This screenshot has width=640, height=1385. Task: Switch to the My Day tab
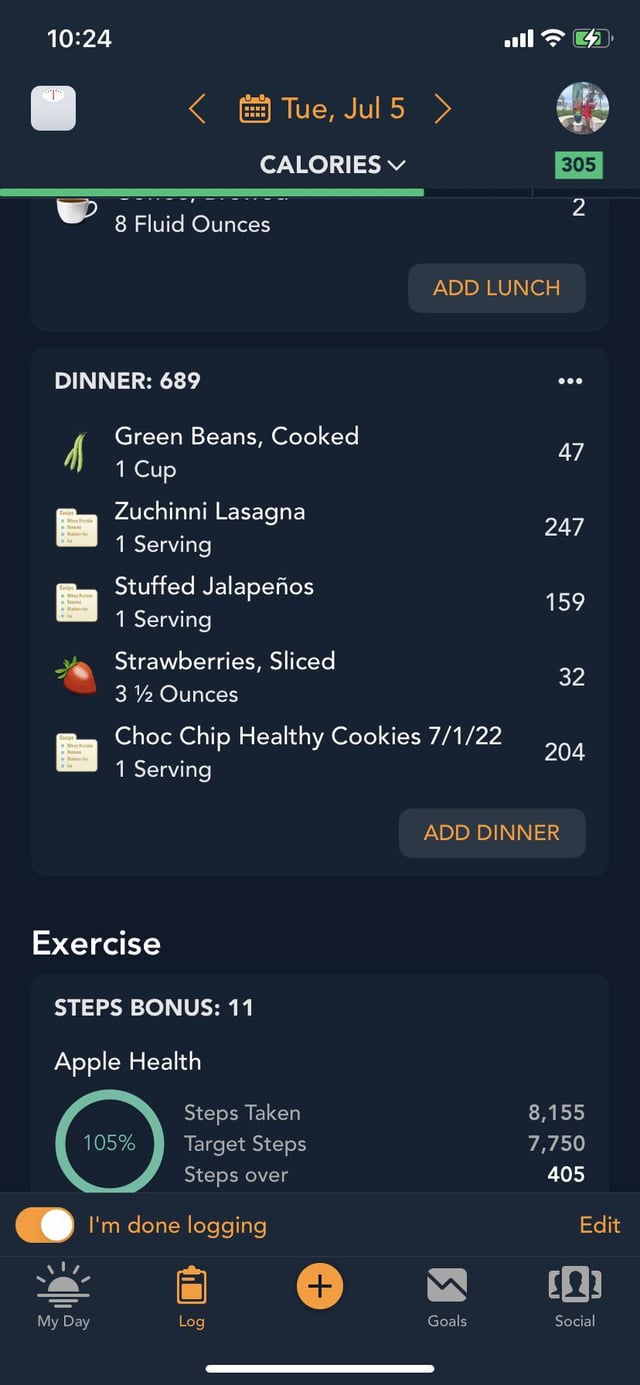63,1297
